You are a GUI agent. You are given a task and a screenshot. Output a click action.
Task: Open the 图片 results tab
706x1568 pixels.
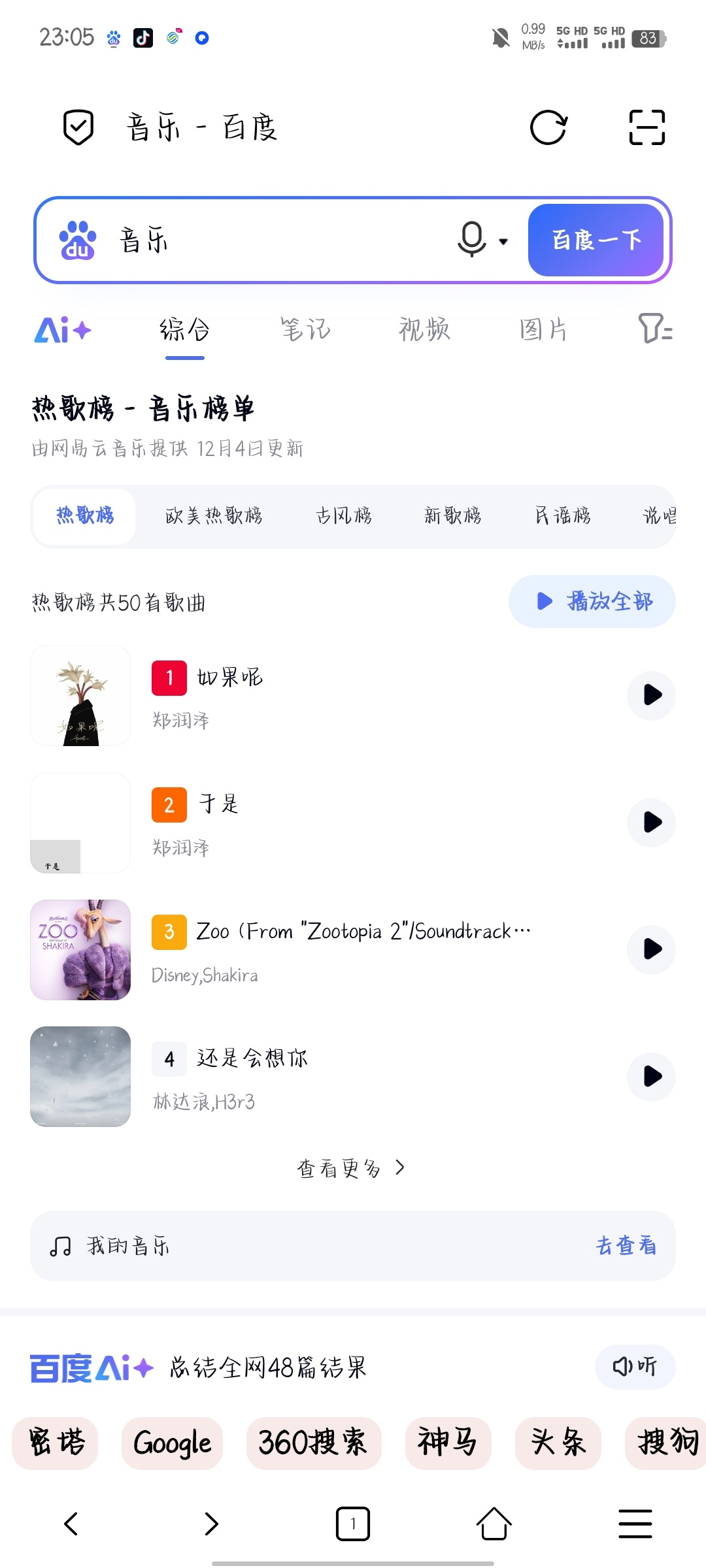click(543, 330)
